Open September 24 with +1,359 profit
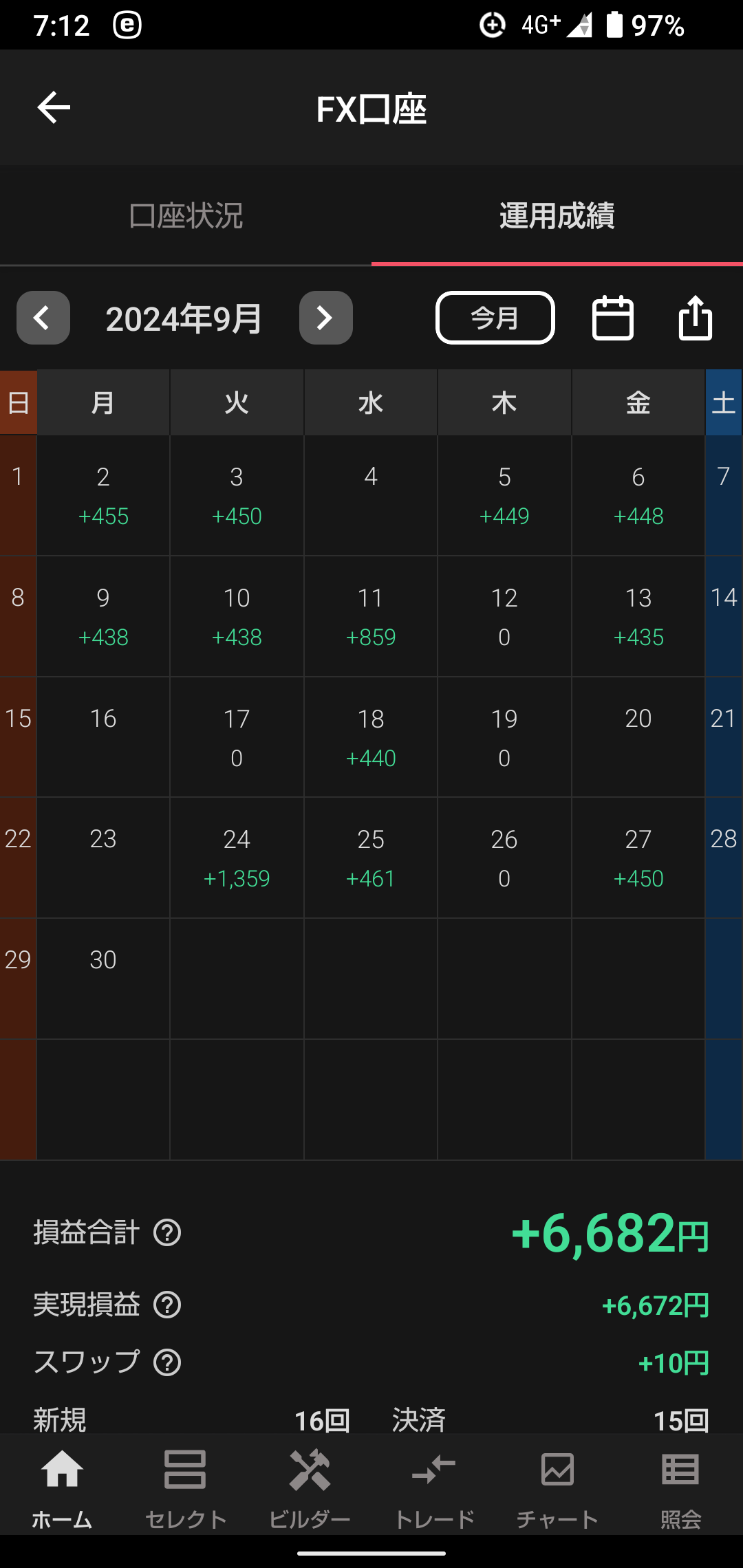 237,858
